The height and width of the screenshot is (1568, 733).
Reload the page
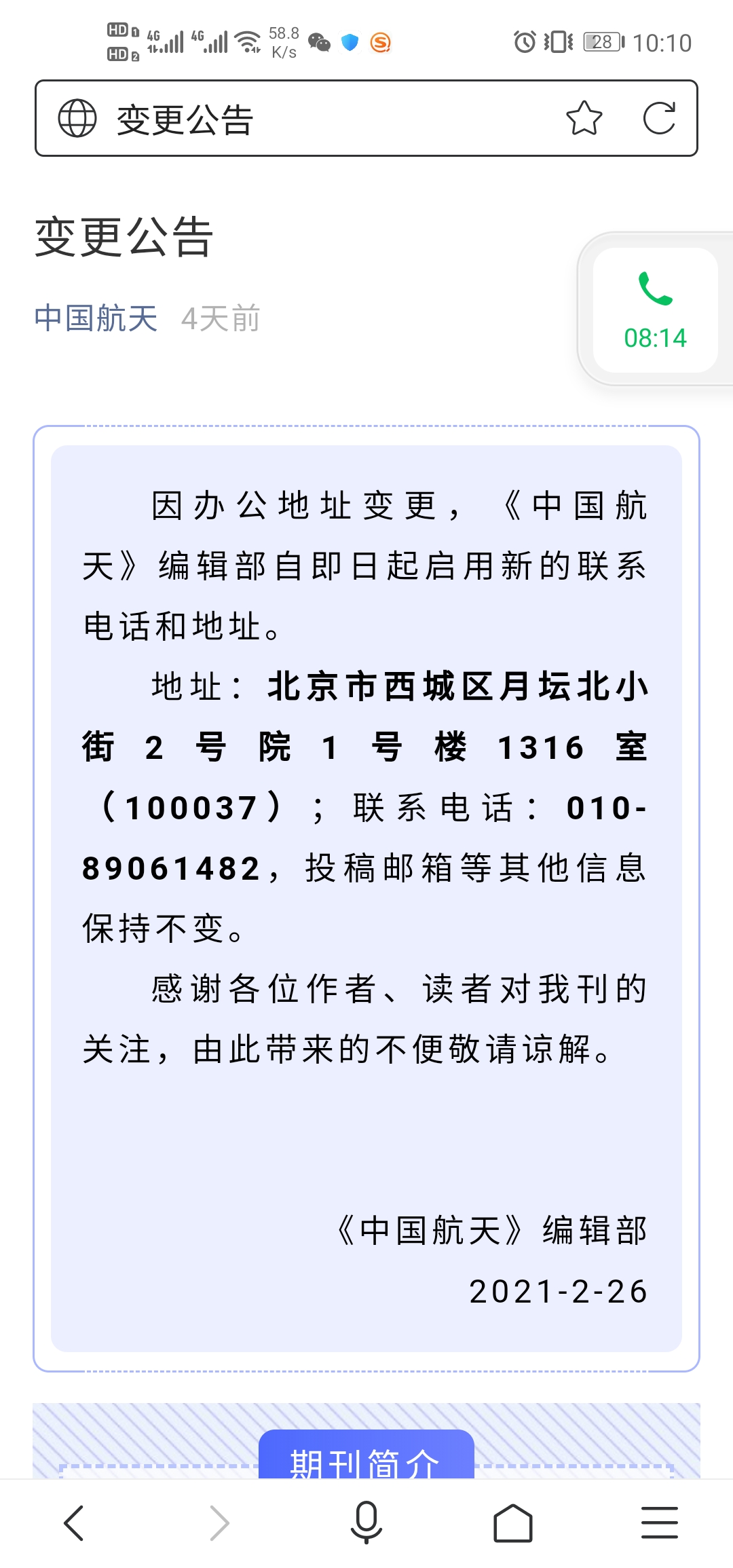pyautogui.click(x=659, y=118)
